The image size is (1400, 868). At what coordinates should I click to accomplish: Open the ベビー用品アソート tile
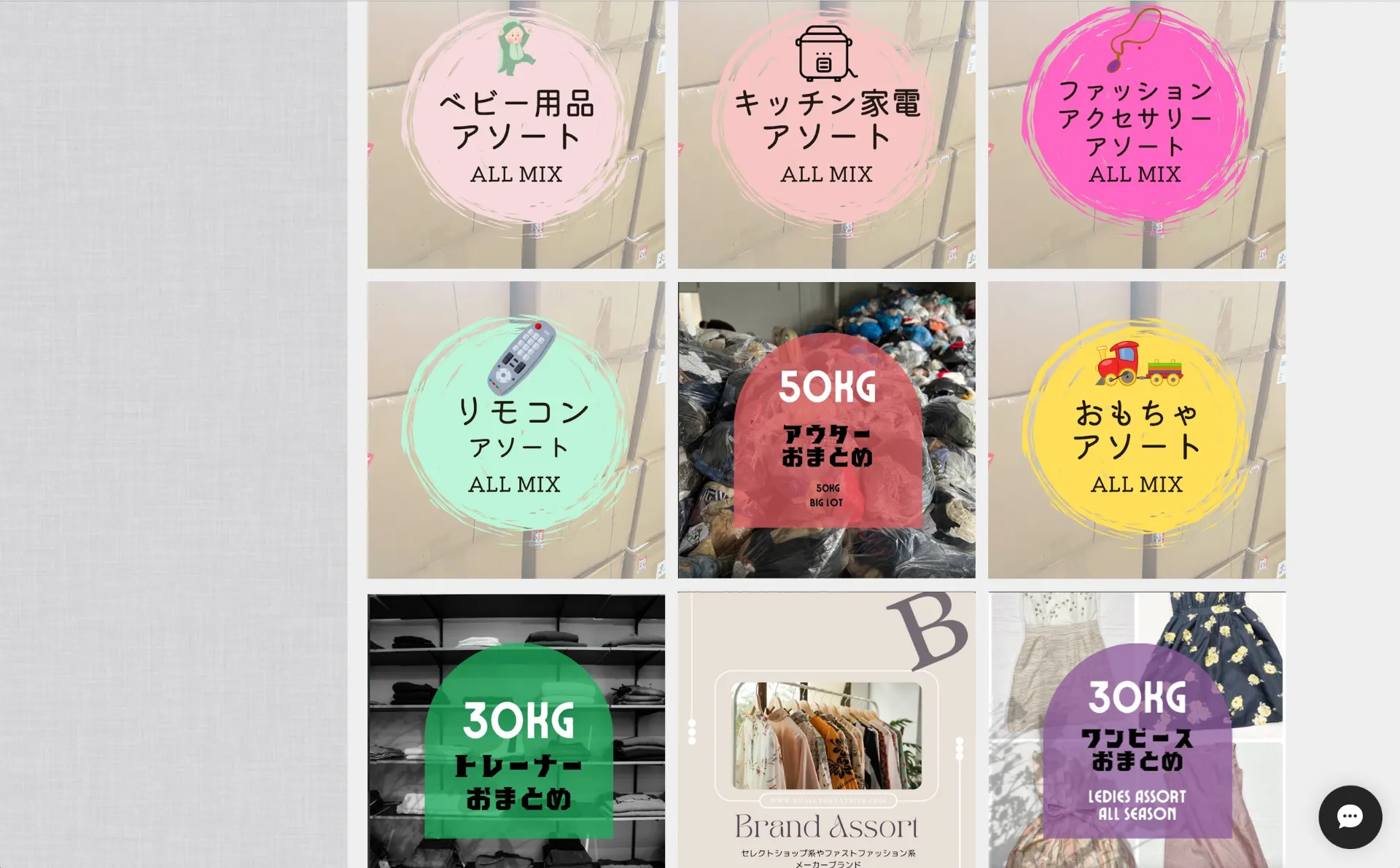(x=516, y=135)
